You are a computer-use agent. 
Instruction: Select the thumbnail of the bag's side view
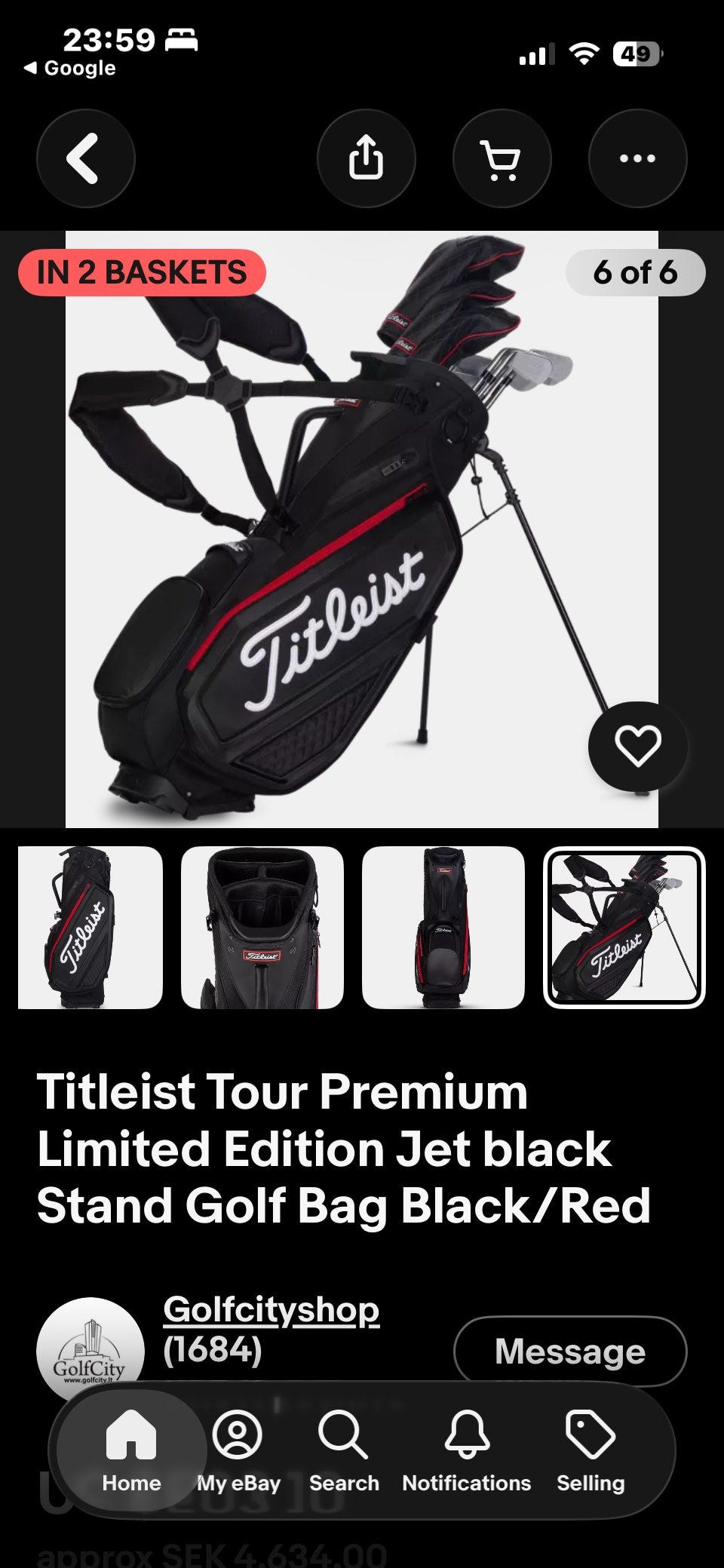tap(90, 927)
